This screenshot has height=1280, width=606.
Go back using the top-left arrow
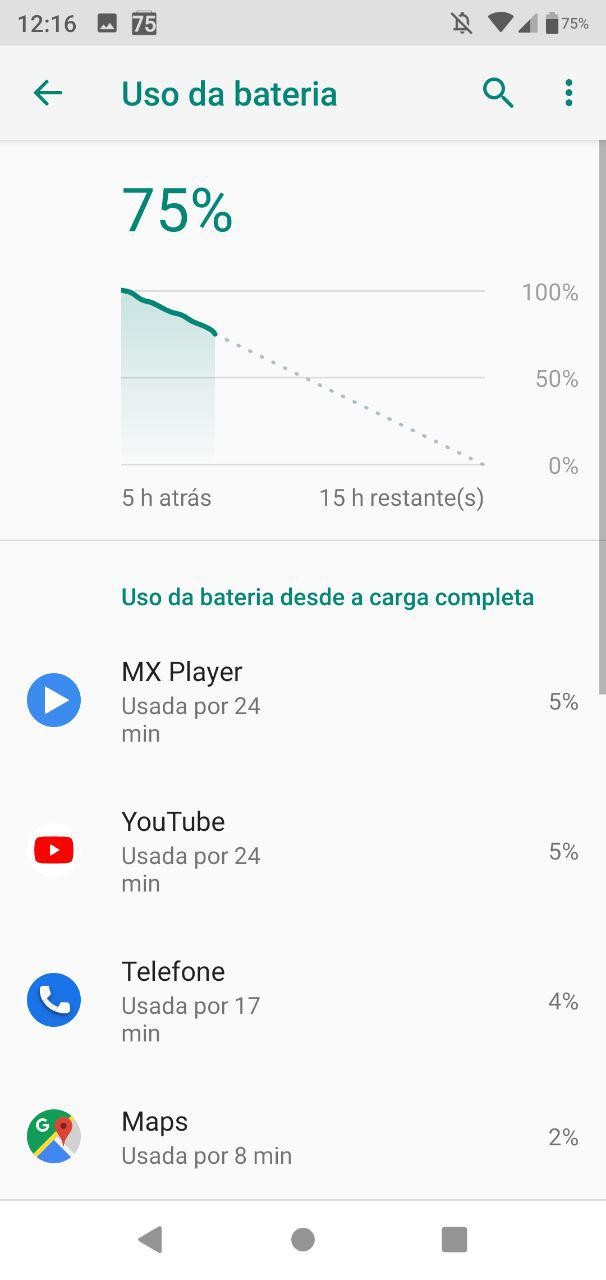(48, 94)
